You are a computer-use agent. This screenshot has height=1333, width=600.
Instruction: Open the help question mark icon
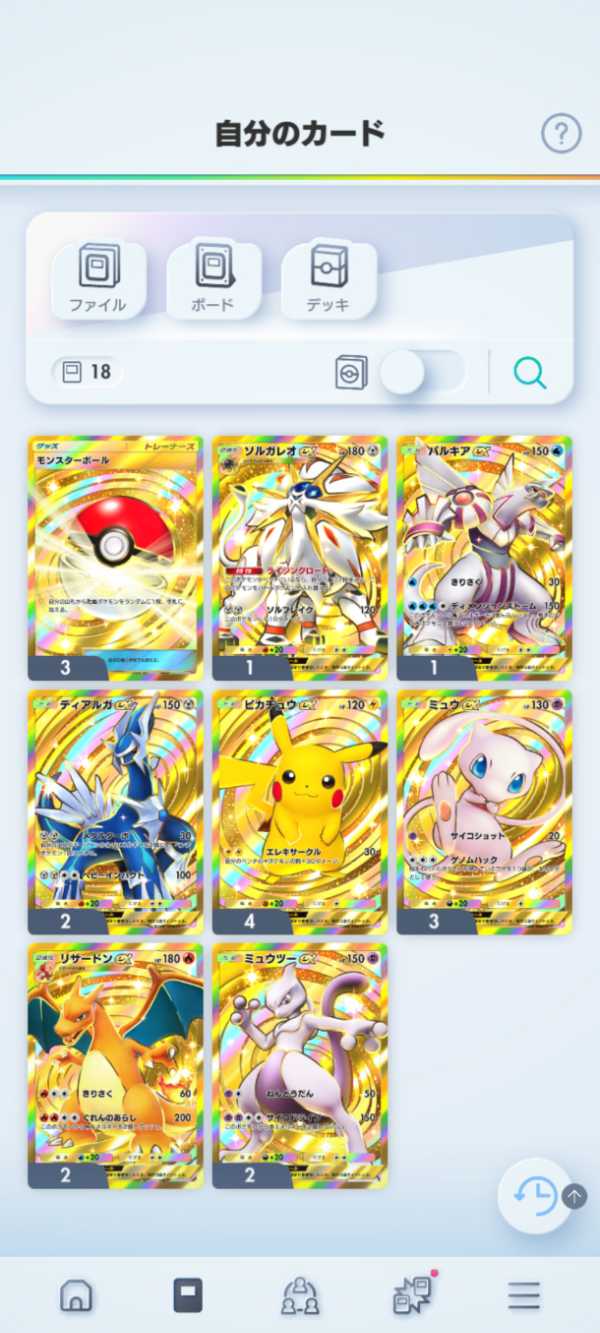(x=561, y=133)
